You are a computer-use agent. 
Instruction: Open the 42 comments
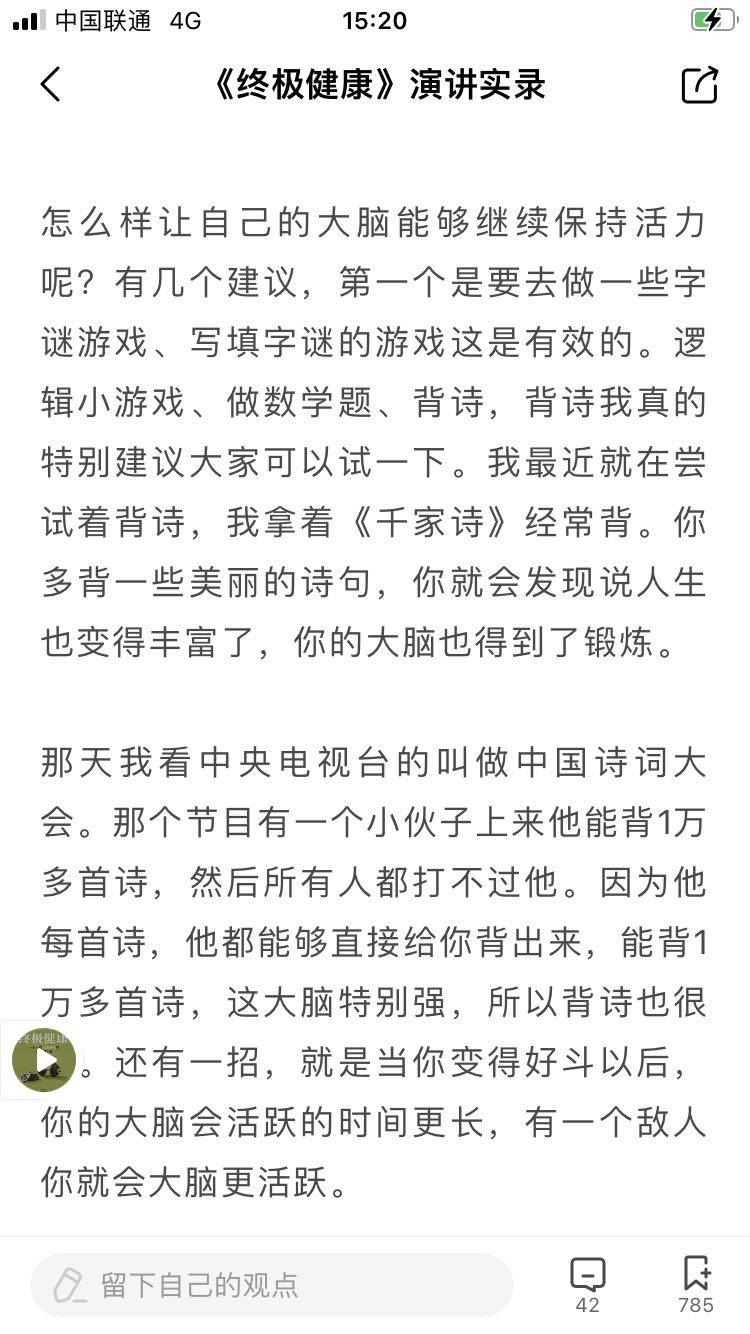[x=587, y=1282]
